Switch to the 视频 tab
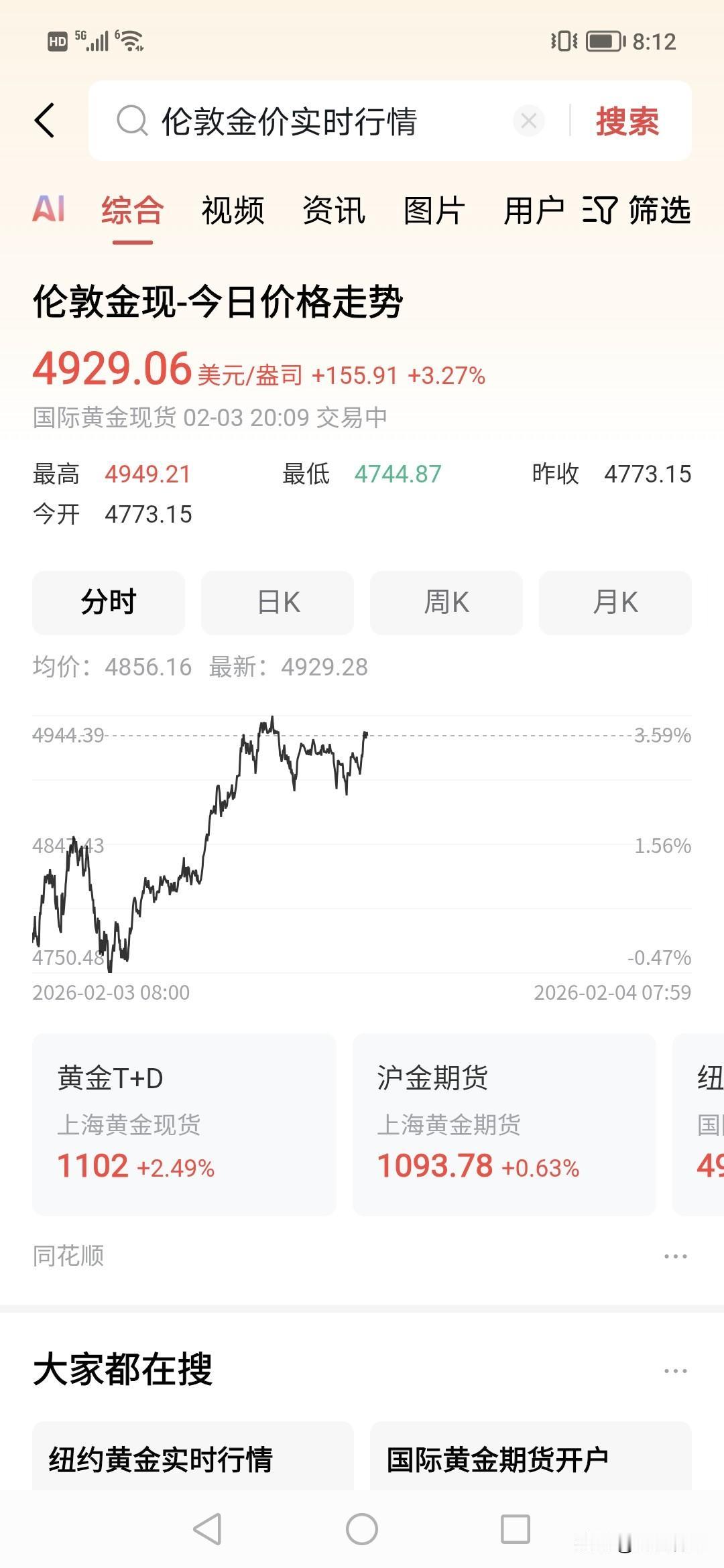 231,211
